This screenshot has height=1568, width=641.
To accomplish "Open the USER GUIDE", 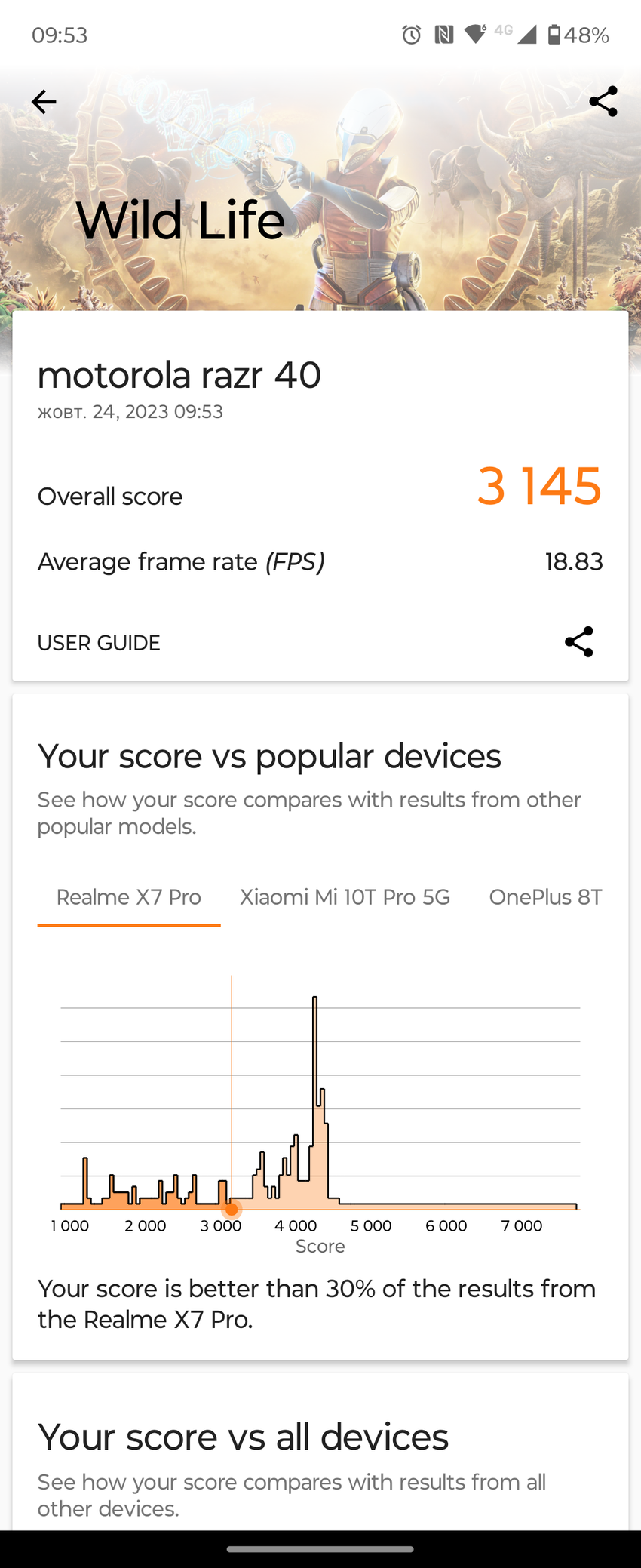I will (99, 643).
